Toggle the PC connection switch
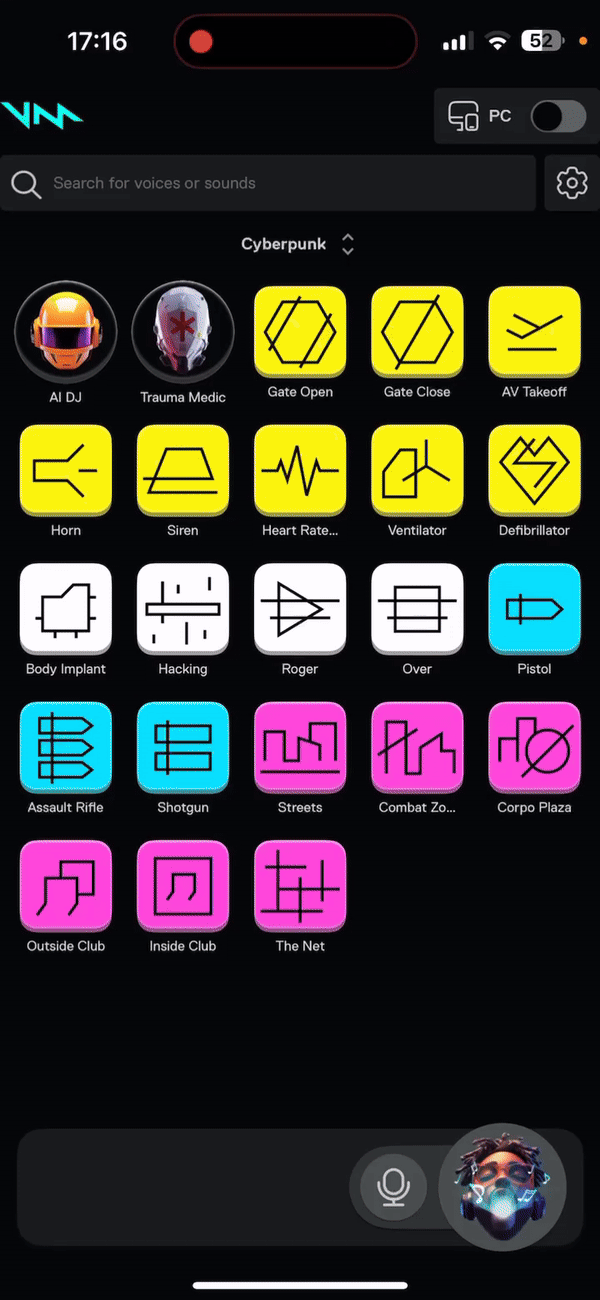 point(558,116)
